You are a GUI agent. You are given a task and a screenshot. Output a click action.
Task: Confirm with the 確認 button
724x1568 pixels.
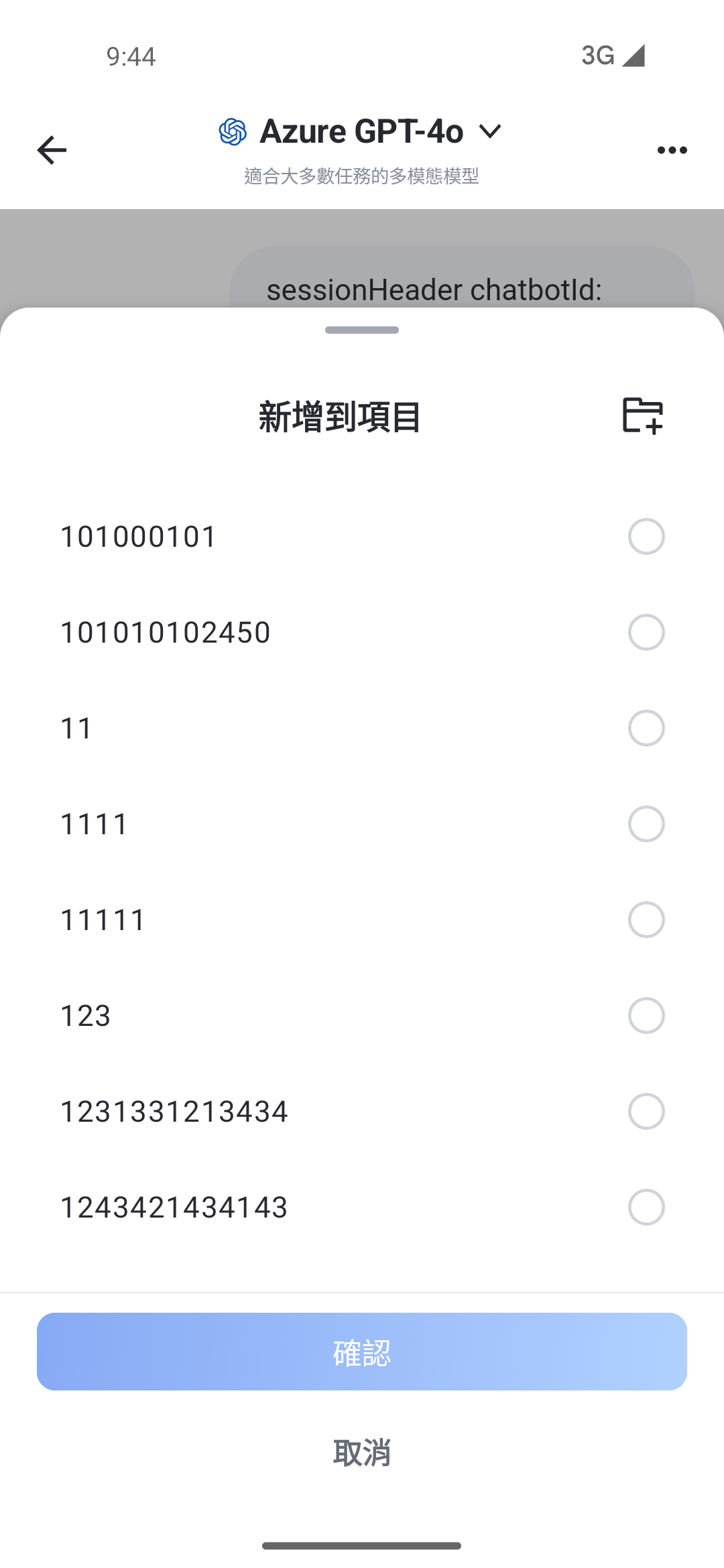pyautogui.click(x=362, y=1352)
